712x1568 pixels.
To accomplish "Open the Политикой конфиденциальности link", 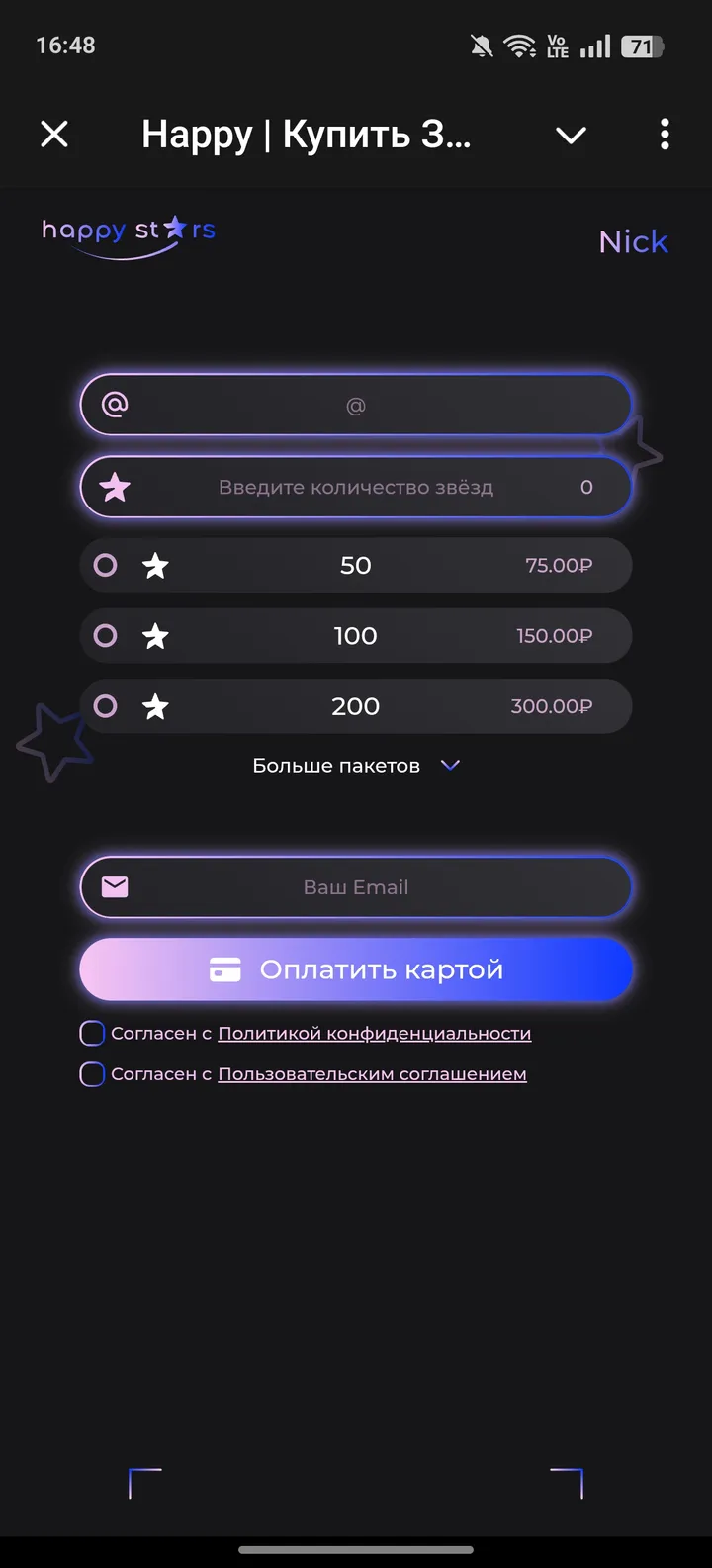I will click(x=375, y=1032).
